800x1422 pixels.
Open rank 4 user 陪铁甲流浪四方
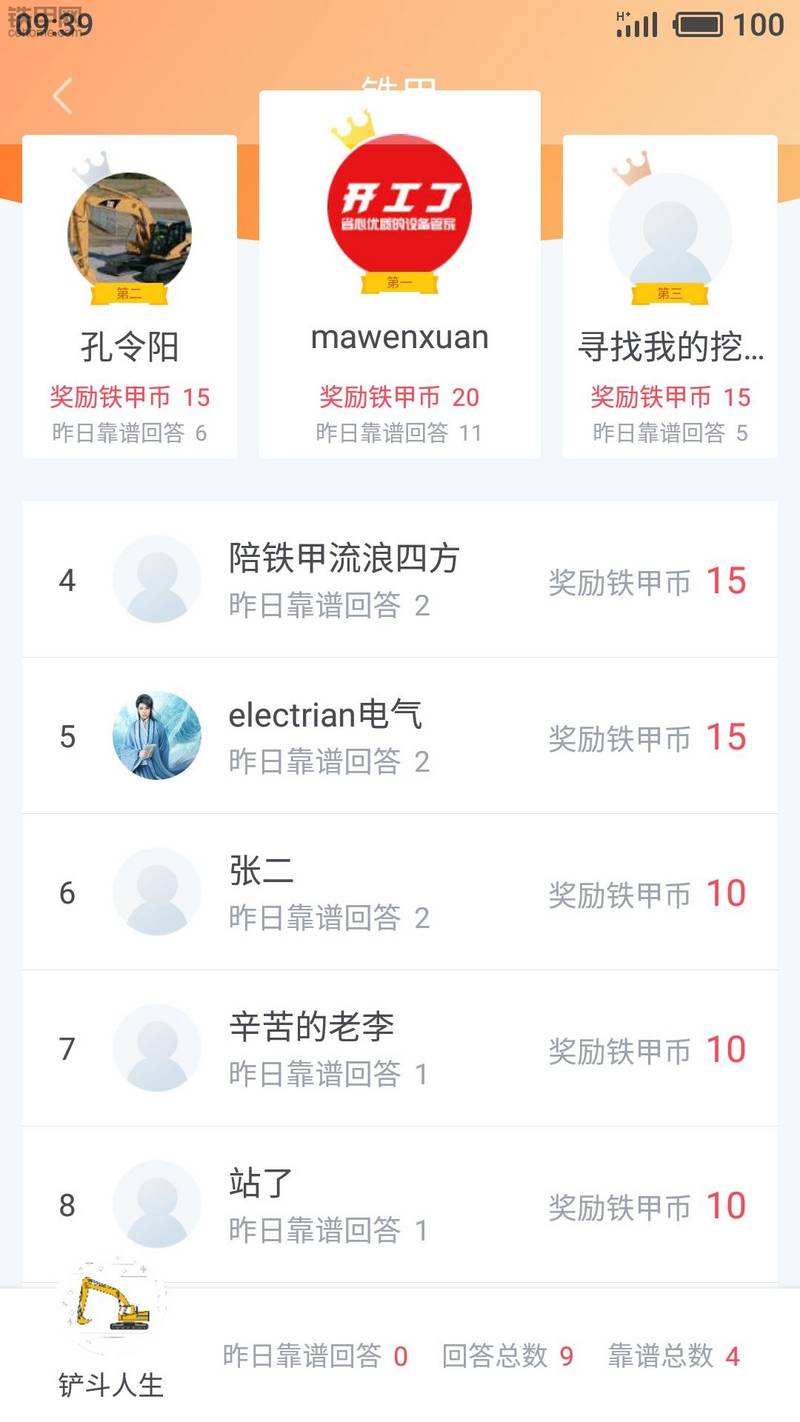pos(400,579)
